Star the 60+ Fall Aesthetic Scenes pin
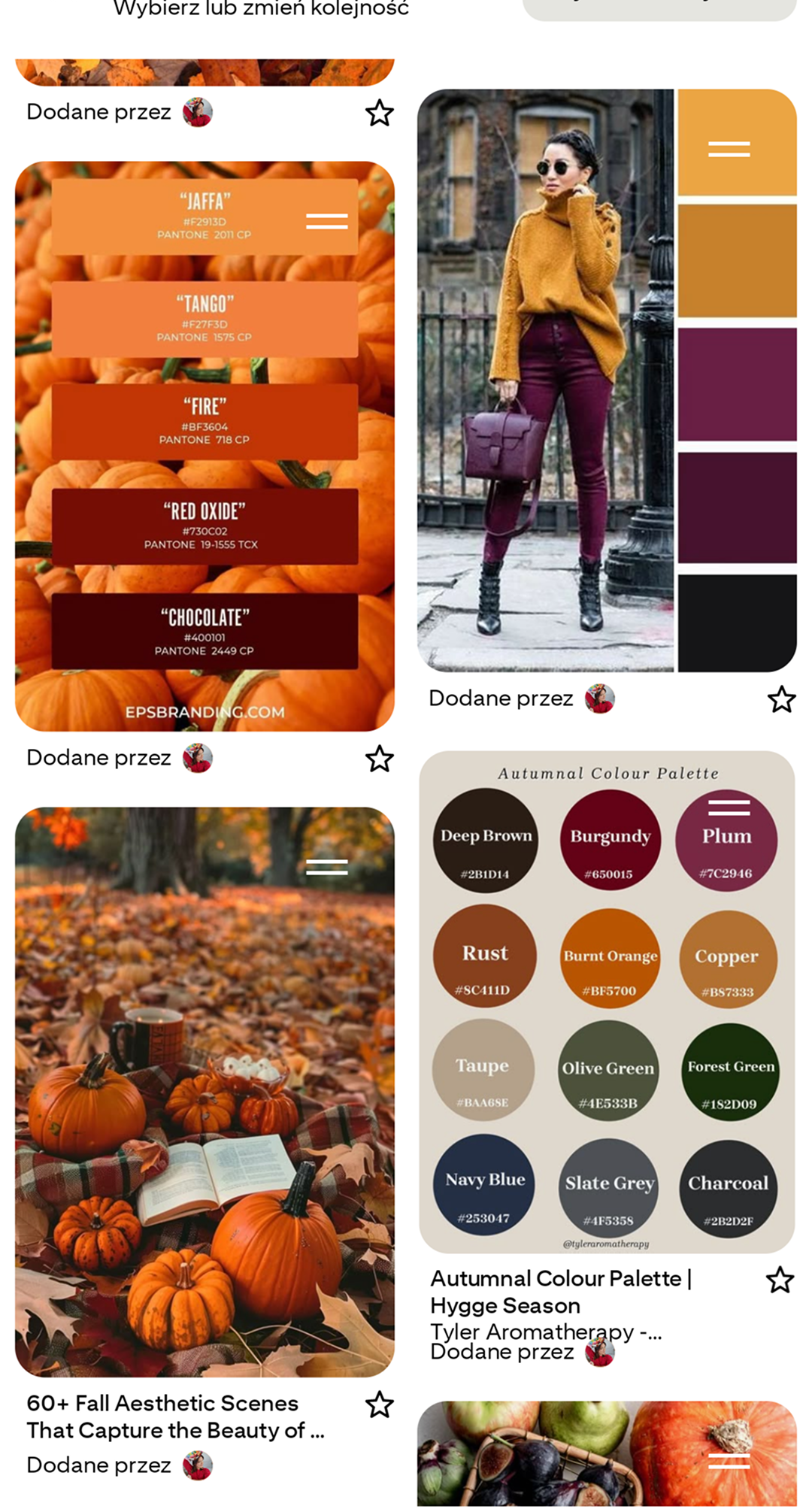The image size is (812, 1509). coord(380,1404)
